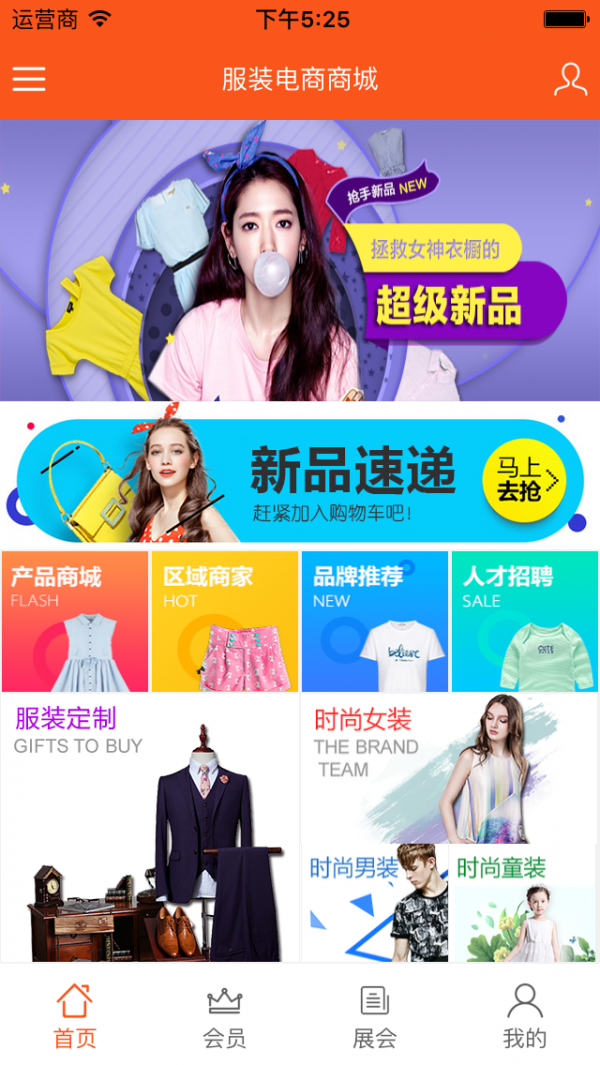
Task: Select the 品牌推荐 tile
Action: [x=374, y=621]
